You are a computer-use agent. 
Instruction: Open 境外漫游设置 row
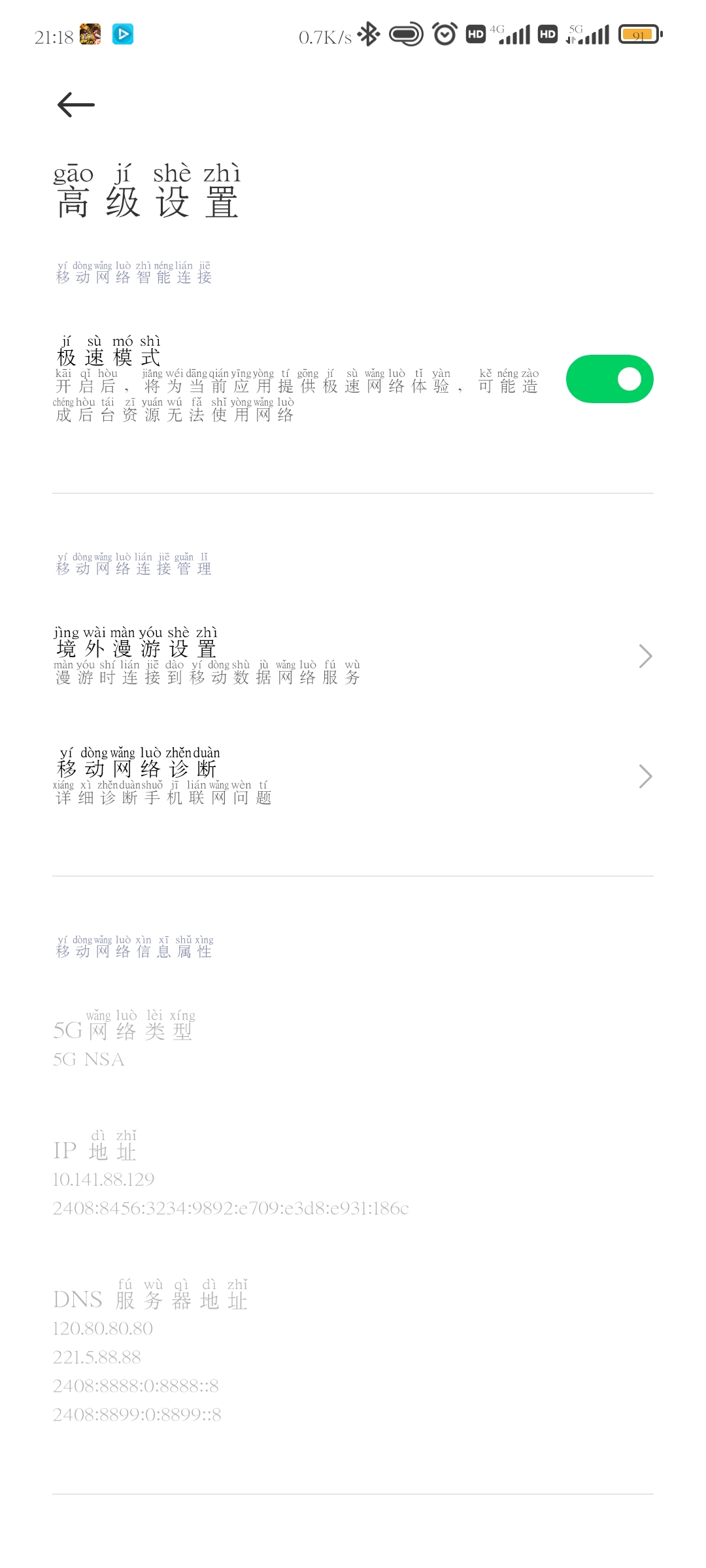point(353,656)
